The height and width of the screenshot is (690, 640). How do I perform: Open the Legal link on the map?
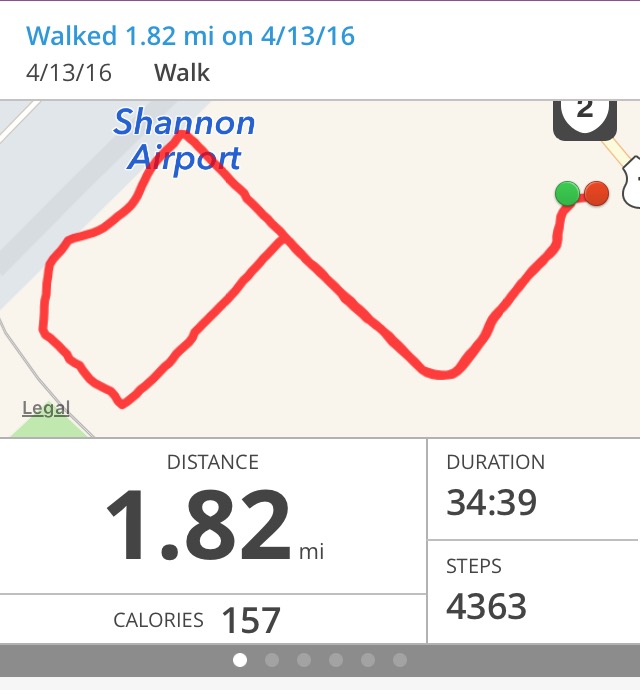[x=46, y=408]
